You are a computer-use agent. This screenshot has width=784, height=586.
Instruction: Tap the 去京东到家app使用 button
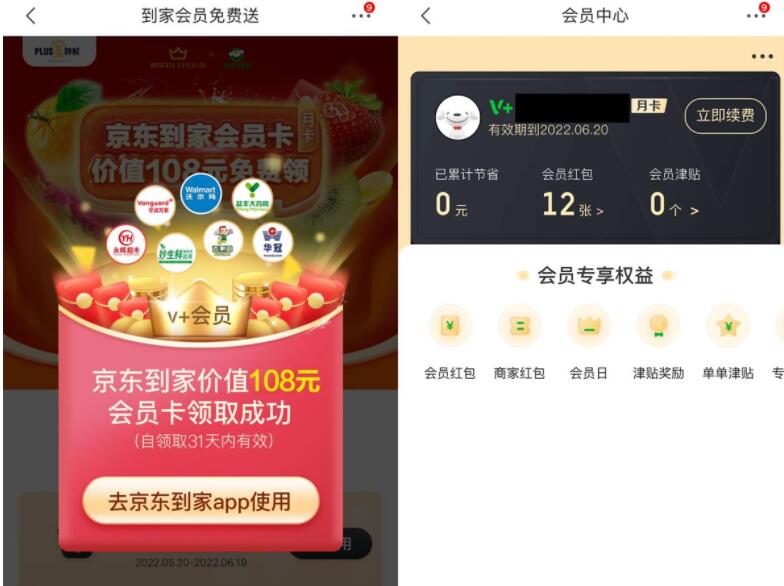tap(200, 501)
